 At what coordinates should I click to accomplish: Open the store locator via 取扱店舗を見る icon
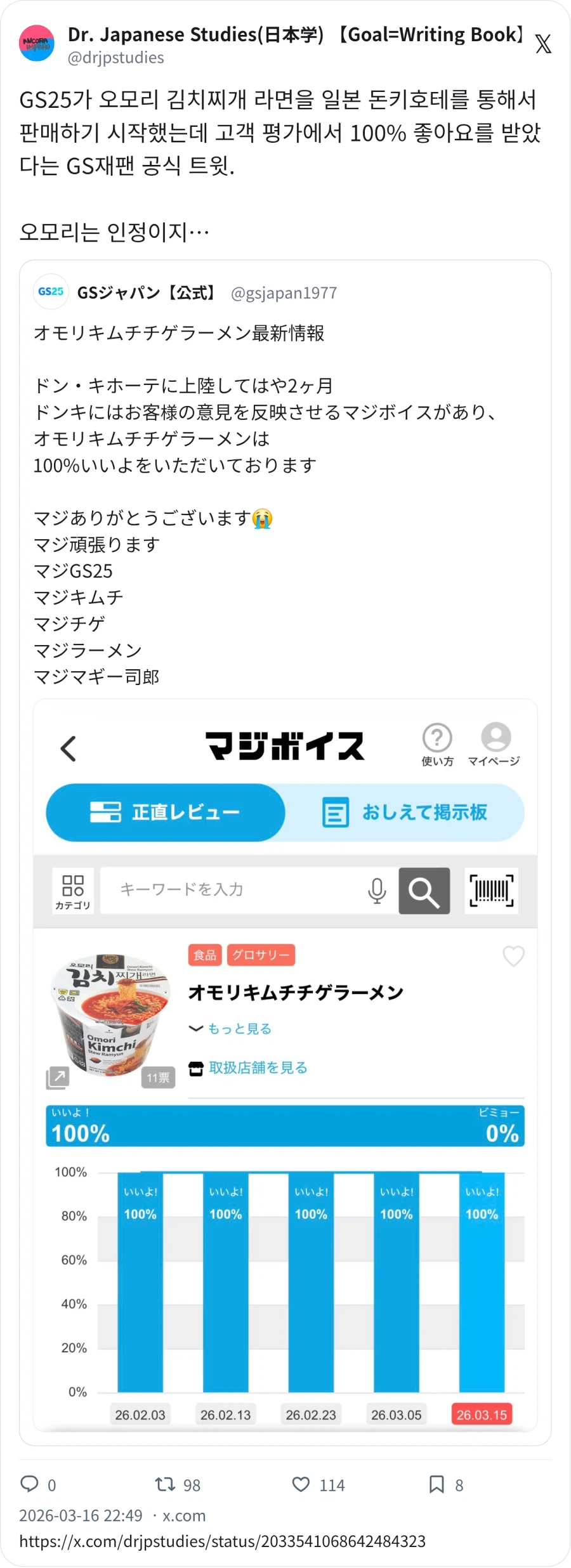(x=196, y=1068)
